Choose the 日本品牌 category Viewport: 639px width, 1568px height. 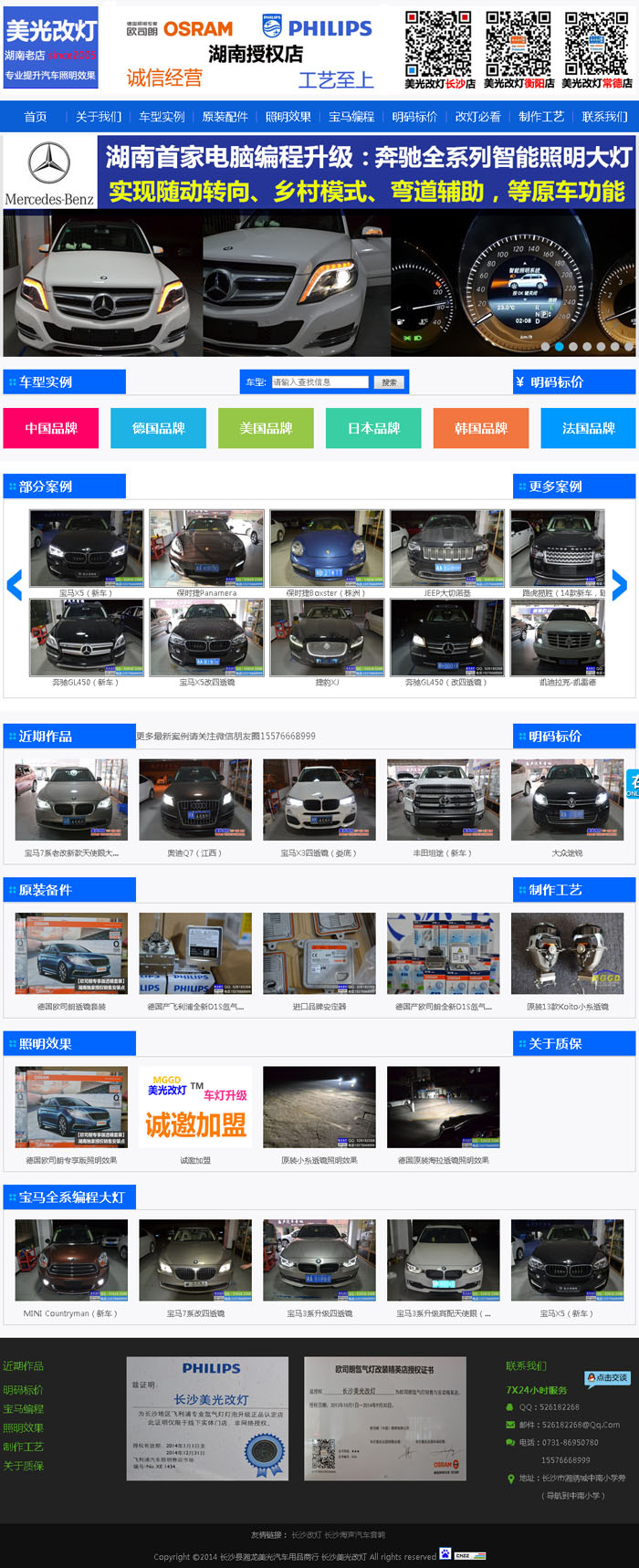coord(373,428)
